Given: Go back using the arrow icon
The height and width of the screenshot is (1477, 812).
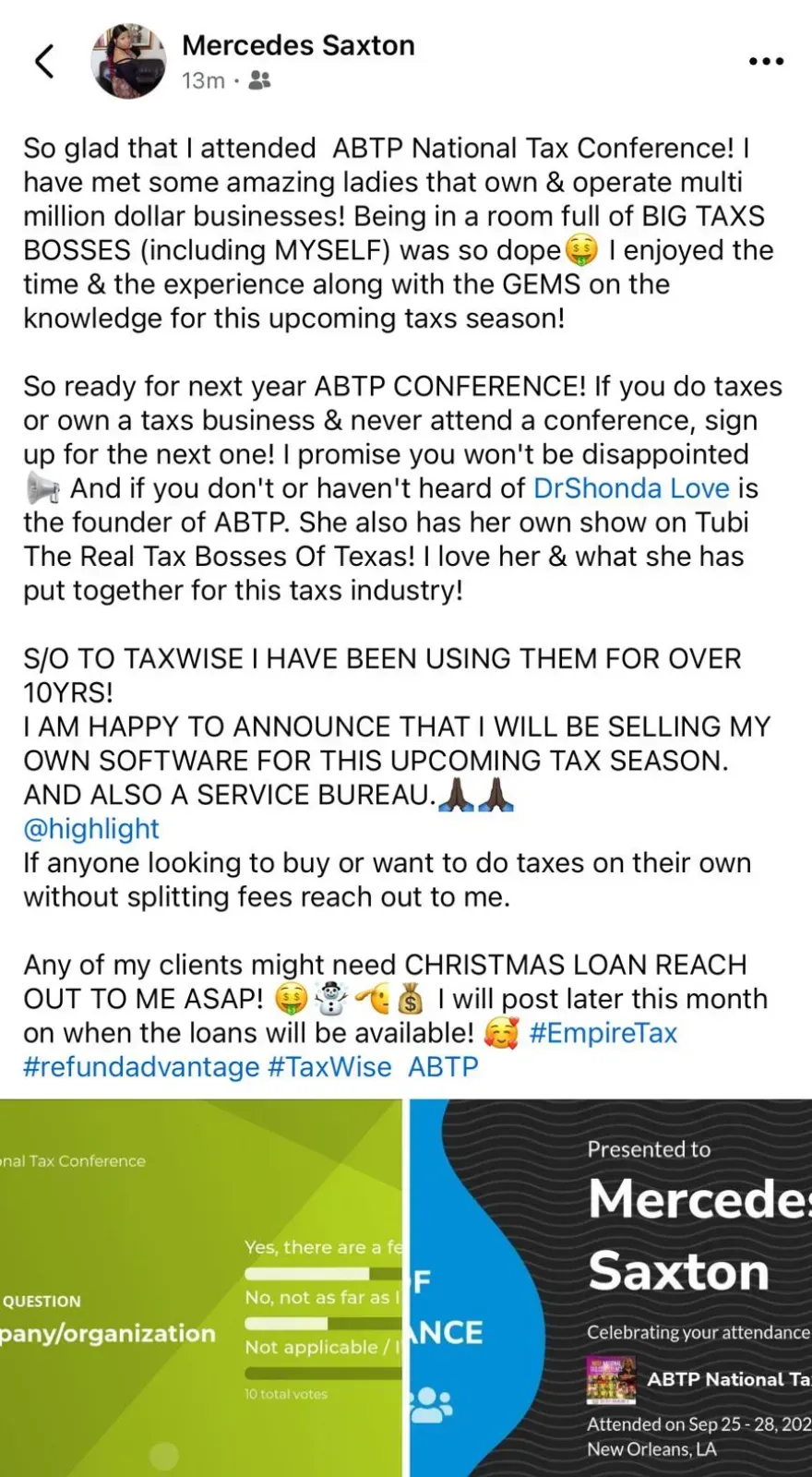Looking at the screenshot, I should [x=44, y=62].
